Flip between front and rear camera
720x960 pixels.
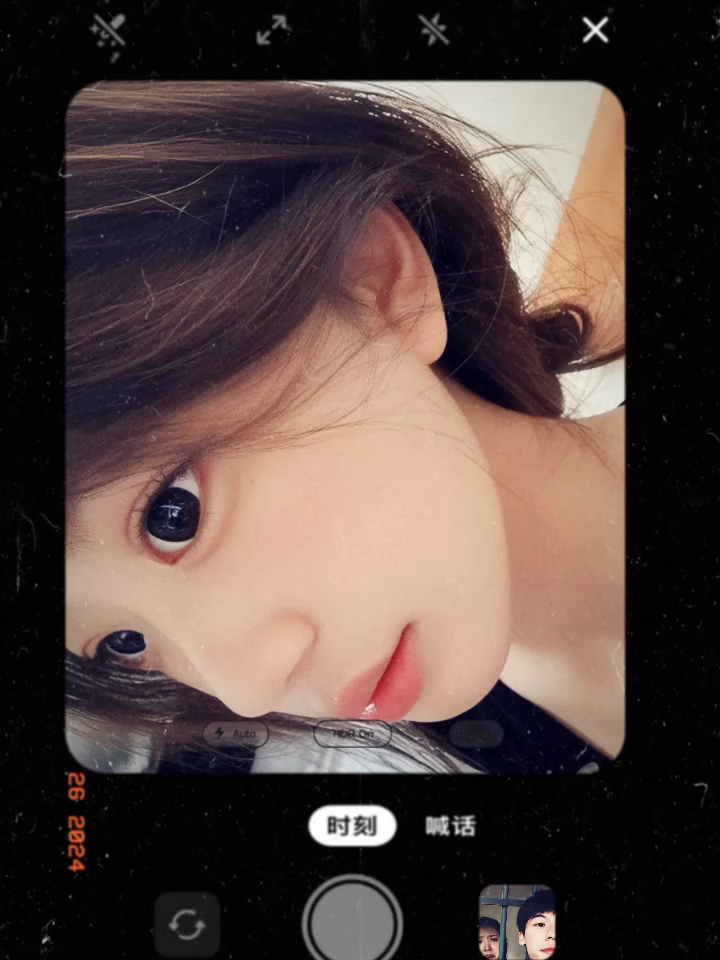tap(187, 924)
